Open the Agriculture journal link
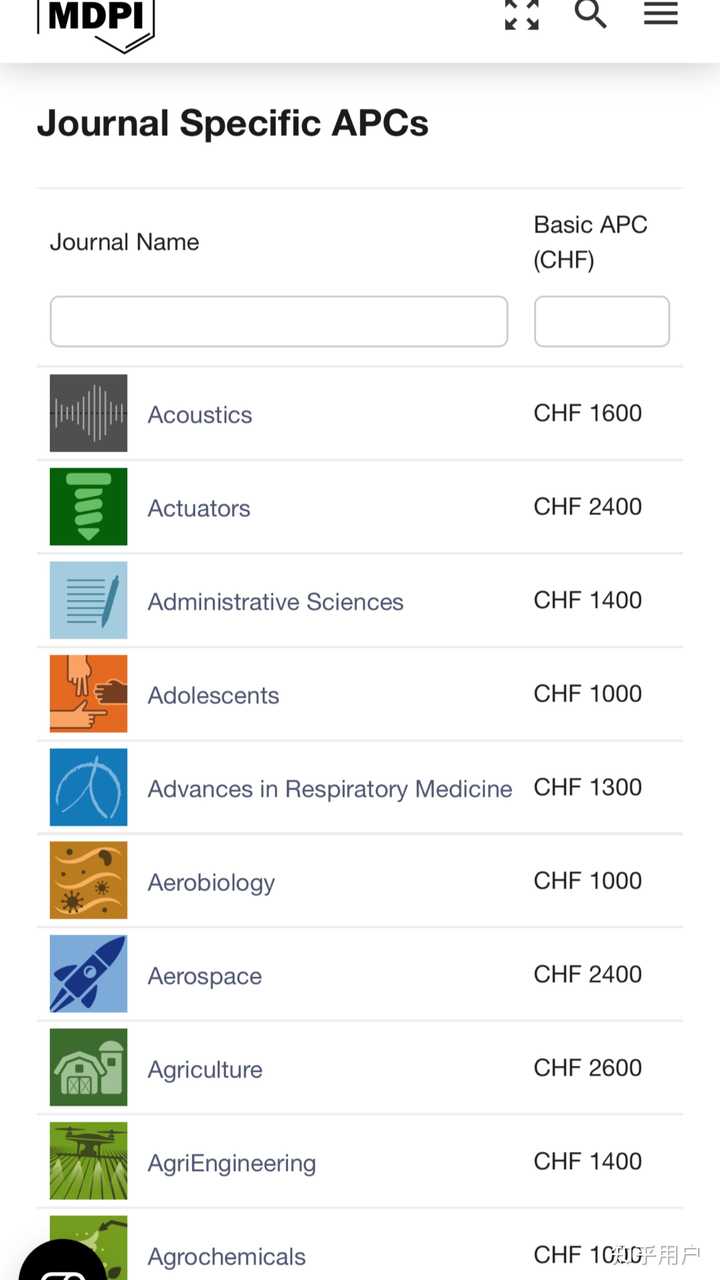This screenshot has width=720, height=1280. [205, 1069]
